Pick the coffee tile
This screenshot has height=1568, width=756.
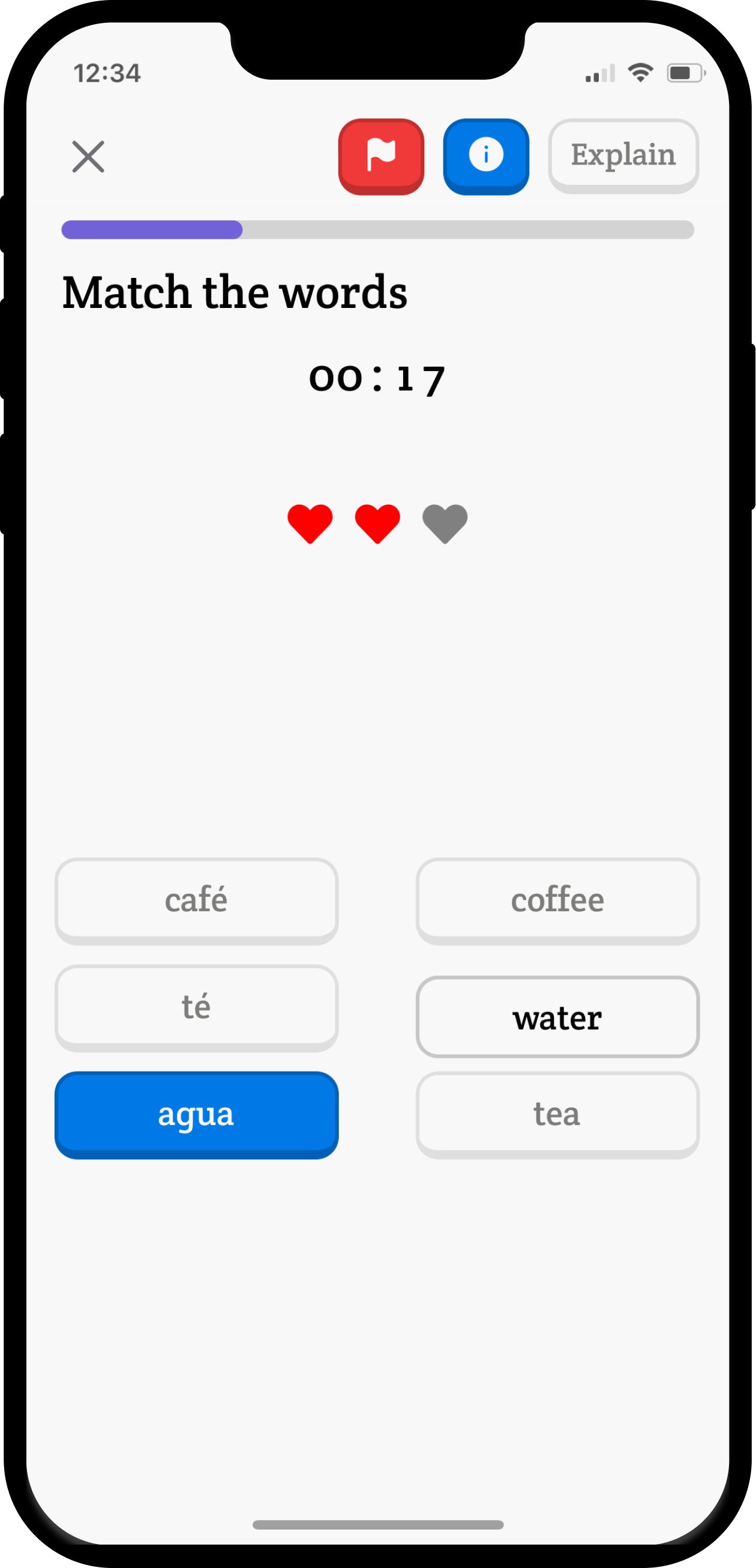(557, 900)
